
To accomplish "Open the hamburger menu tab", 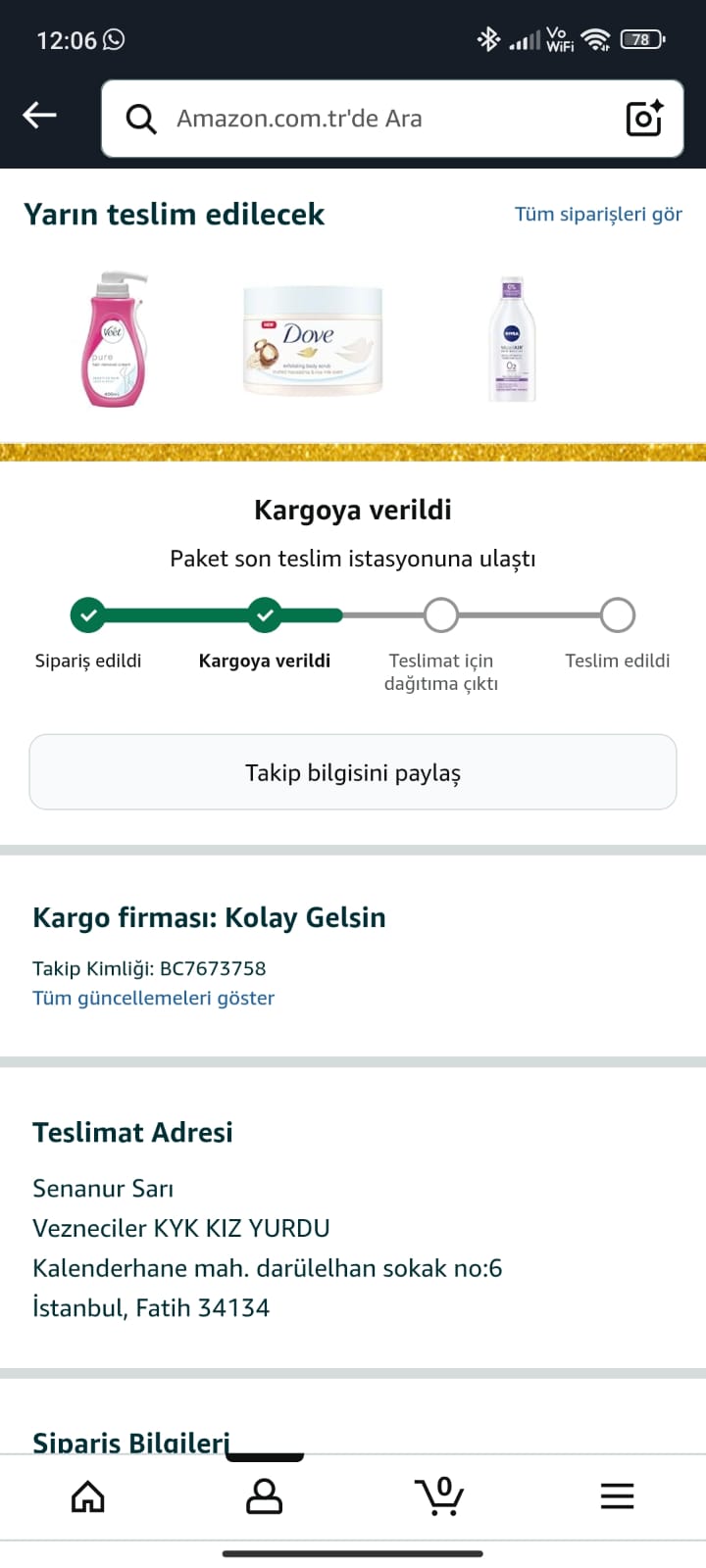I will (x=617, y=1496).
